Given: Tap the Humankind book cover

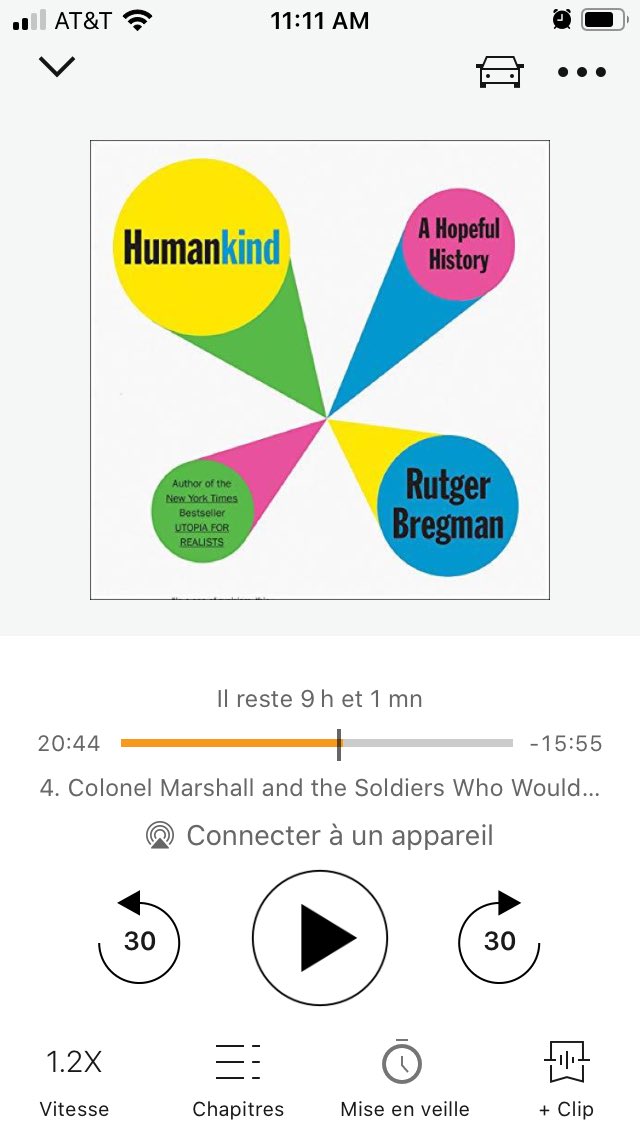Looking at the screenshot, I should click(320, 370).
